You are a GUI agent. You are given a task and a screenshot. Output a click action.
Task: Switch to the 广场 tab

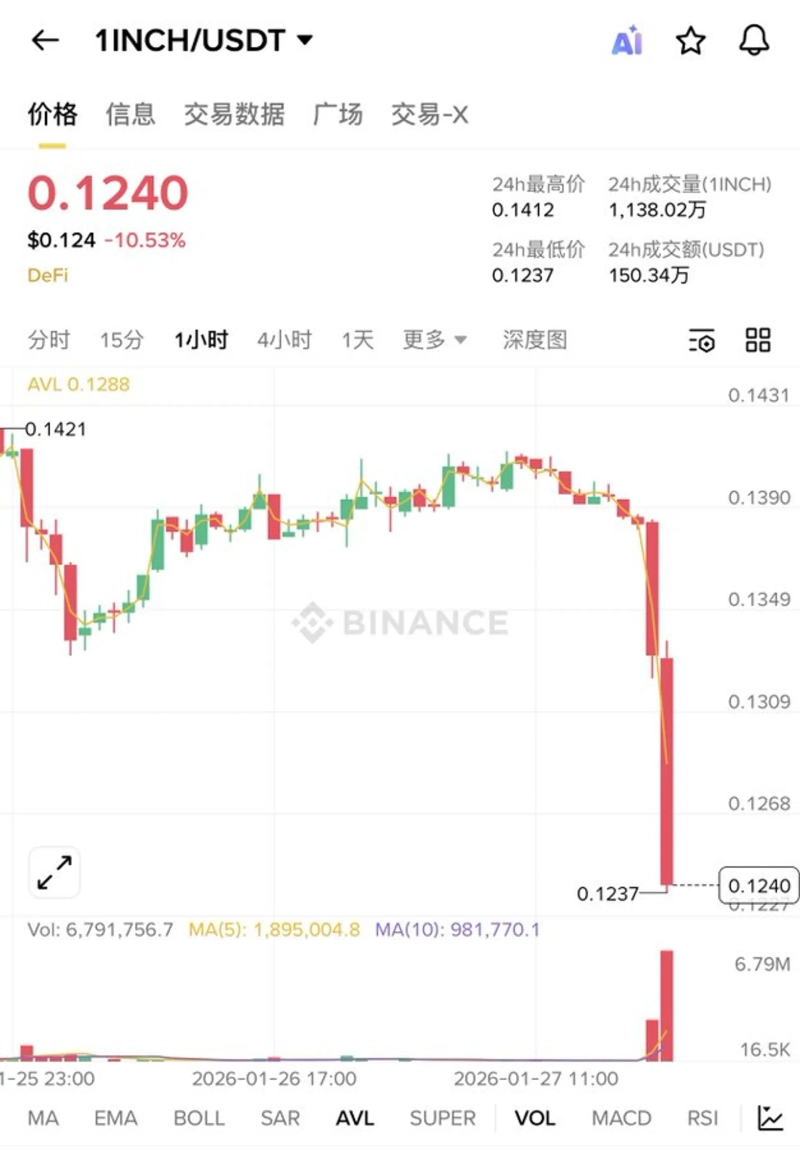coord(338,114)
